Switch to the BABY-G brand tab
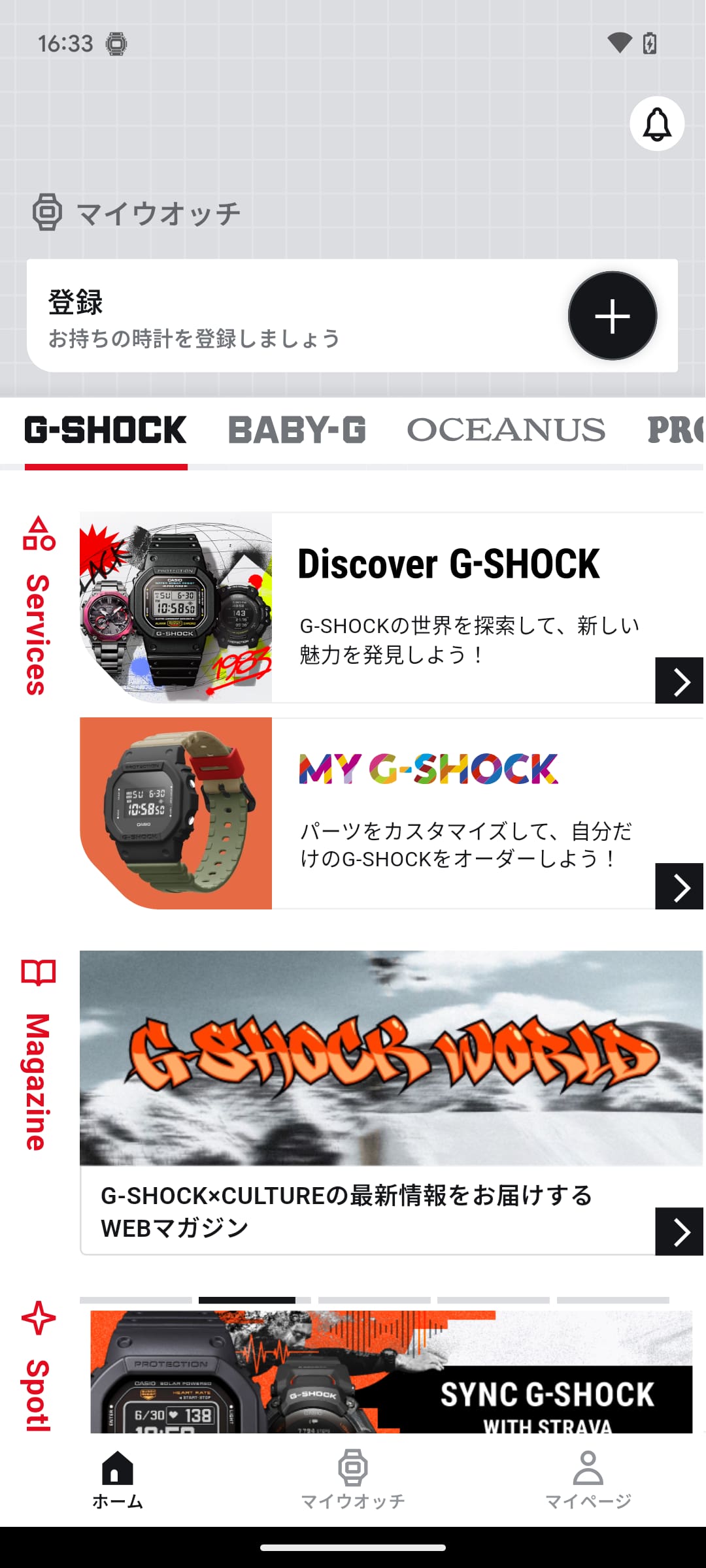This screenshot has width=706, height=1568. [x=297, y=430]
